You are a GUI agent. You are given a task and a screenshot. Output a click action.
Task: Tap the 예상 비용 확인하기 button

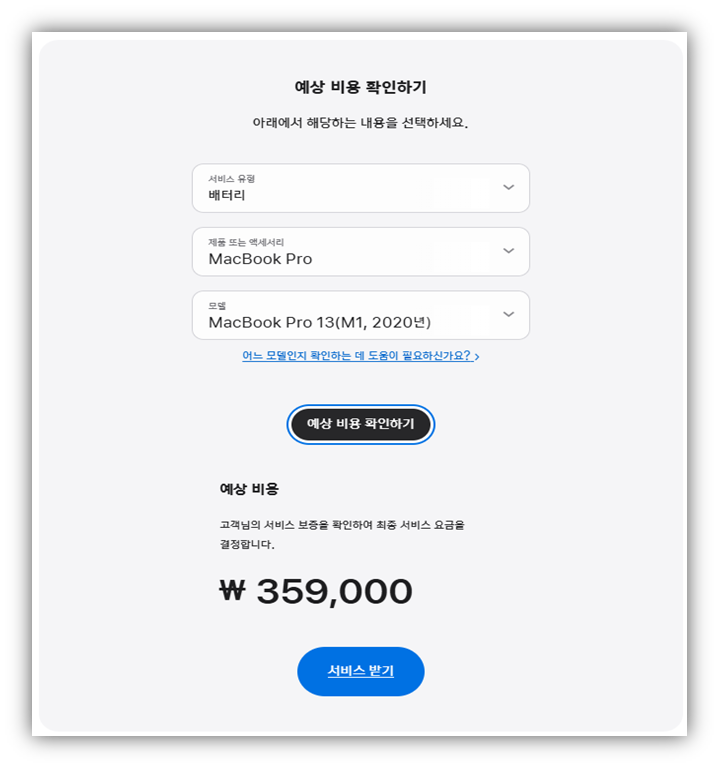click(x=360, y=424)
